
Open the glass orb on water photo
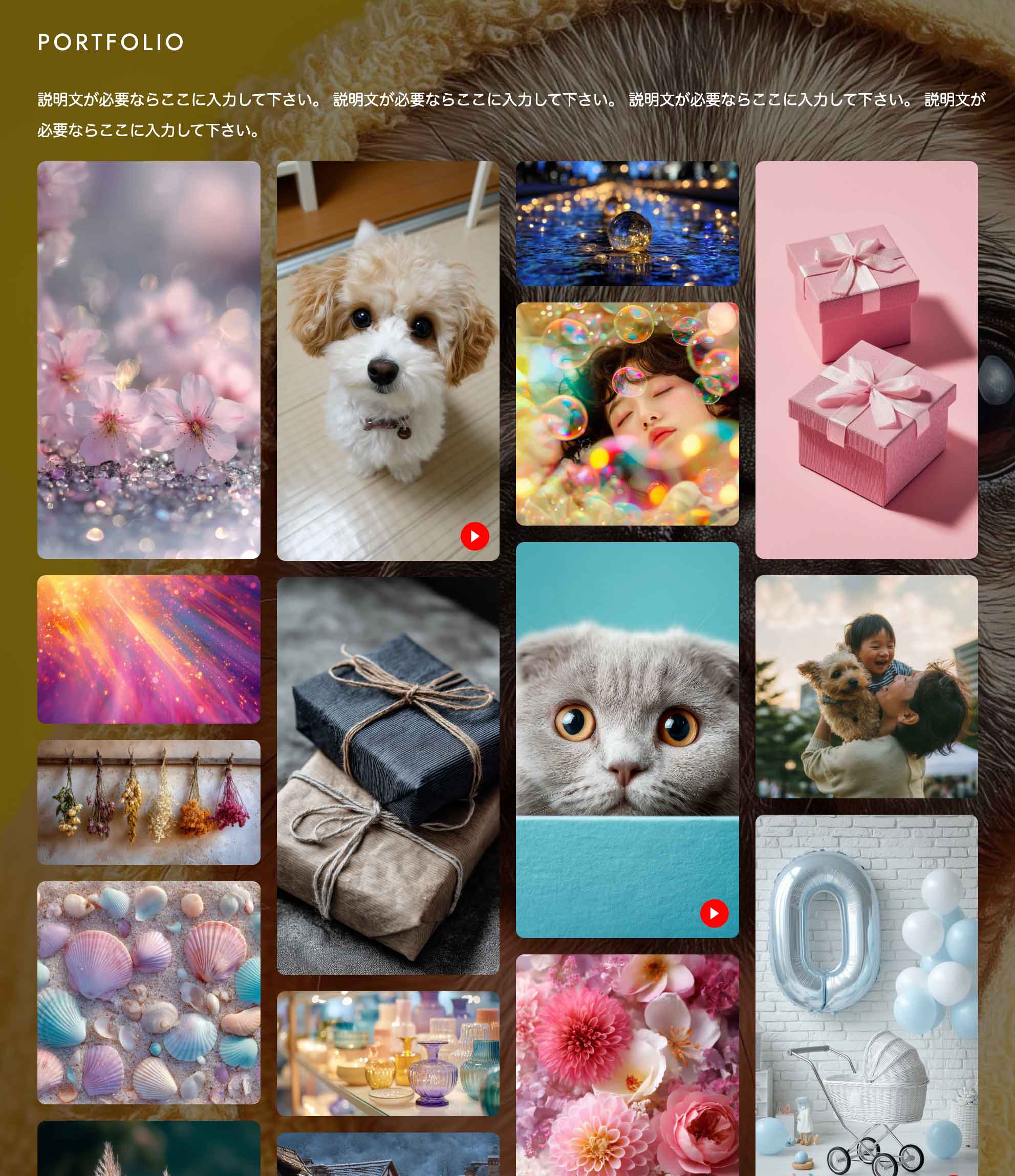[628, 224]
